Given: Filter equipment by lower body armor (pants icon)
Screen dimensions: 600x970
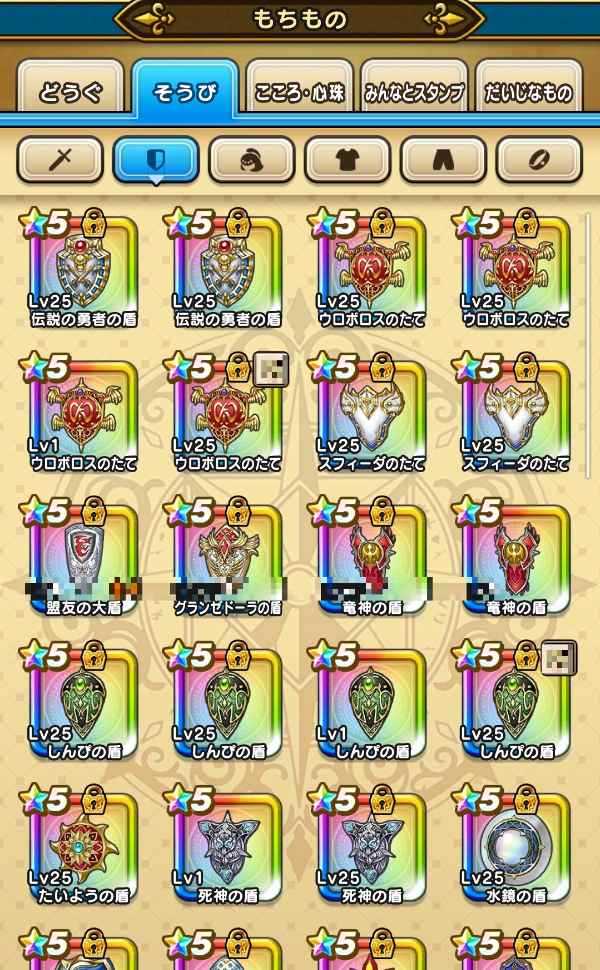Looking at the screenshot, I should click(x=443, y=160).
